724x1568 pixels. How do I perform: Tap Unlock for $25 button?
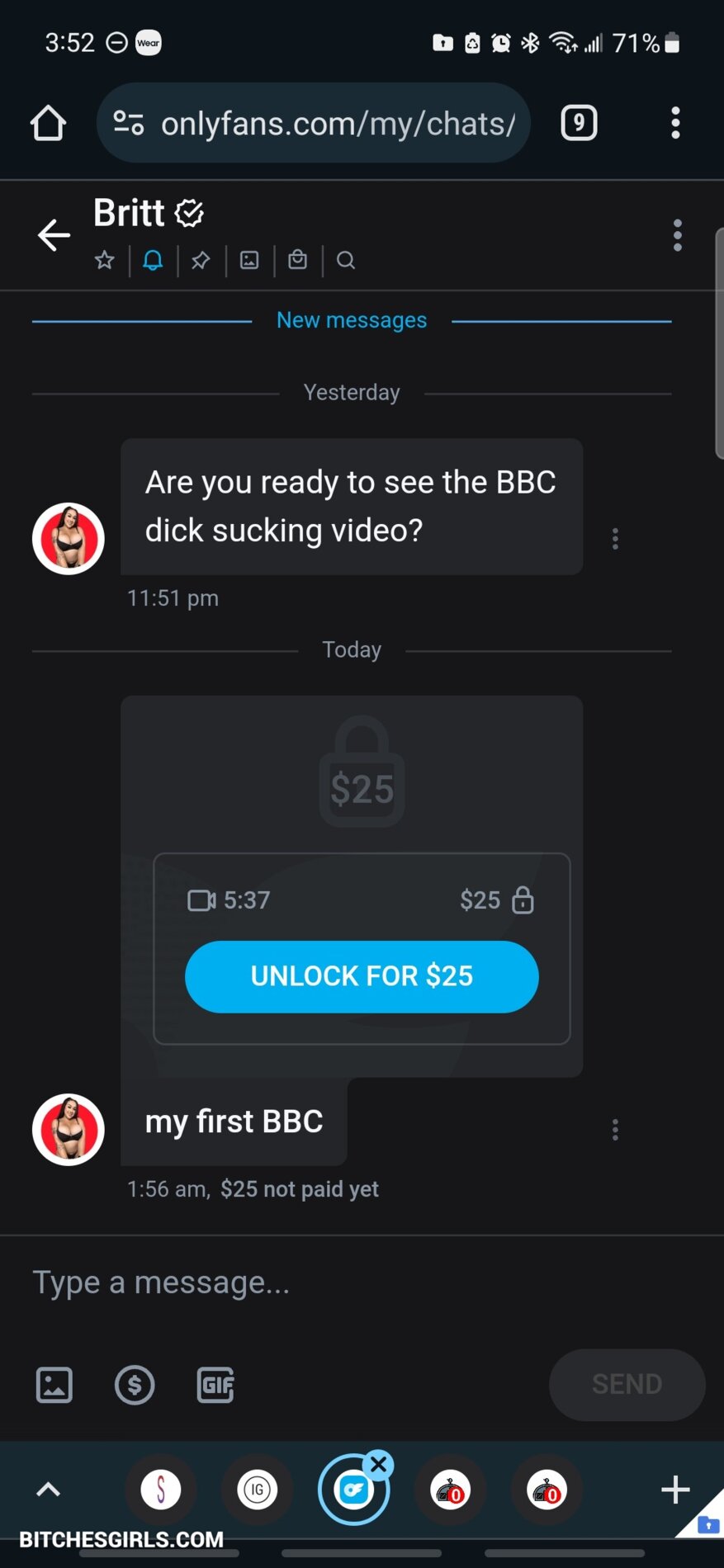click(362, 976)
